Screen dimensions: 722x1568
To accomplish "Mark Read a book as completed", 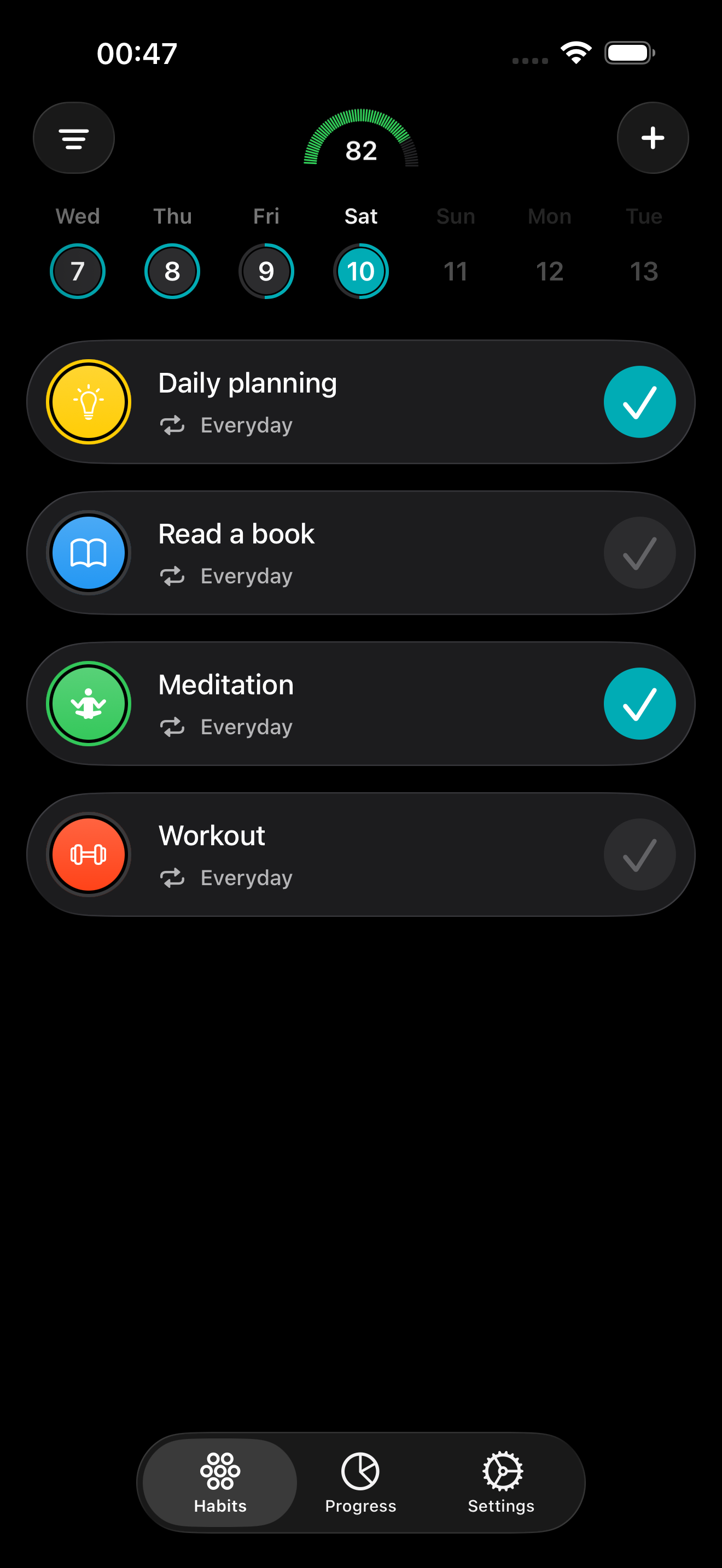I will point(639,552).
